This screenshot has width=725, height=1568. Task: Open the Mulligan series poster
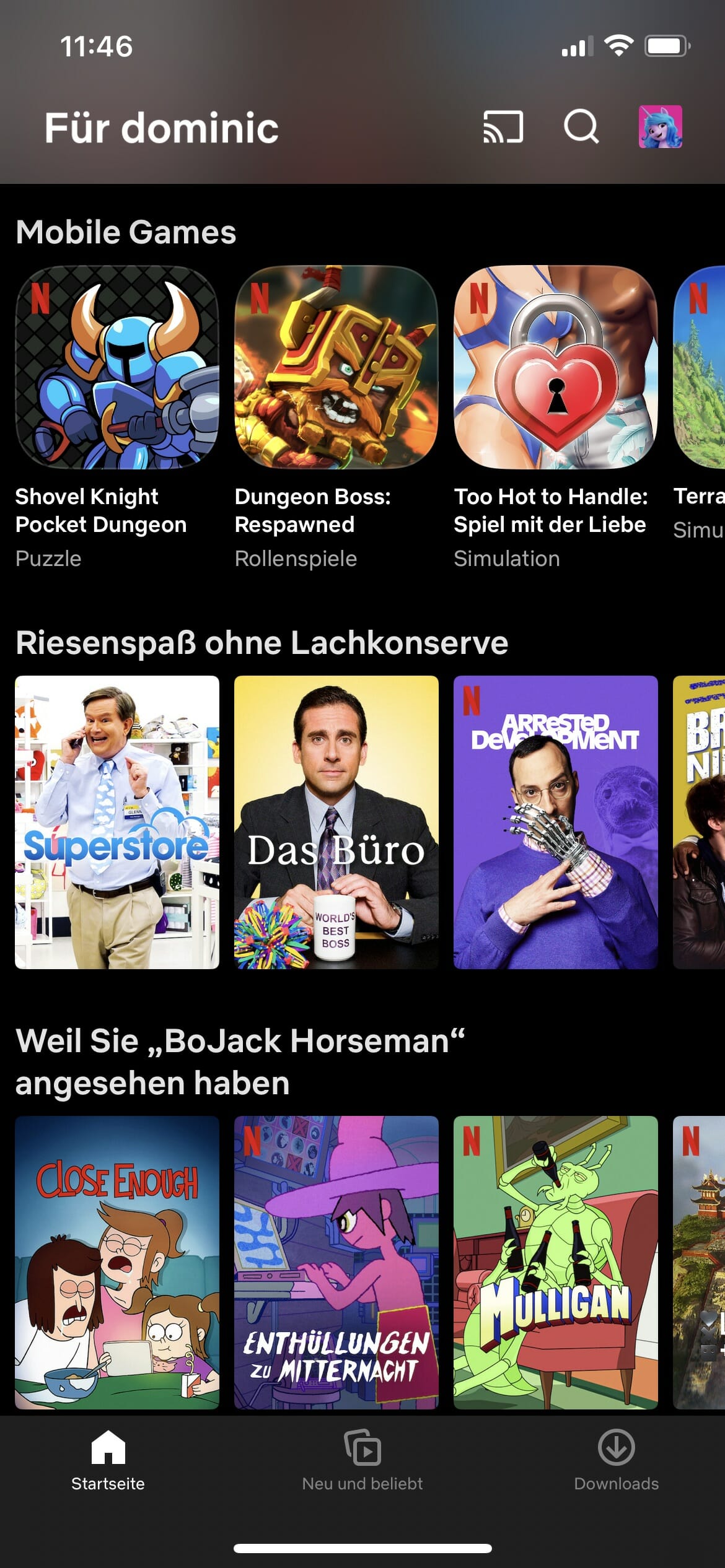pyautogui.click(x=556, y=1262)
